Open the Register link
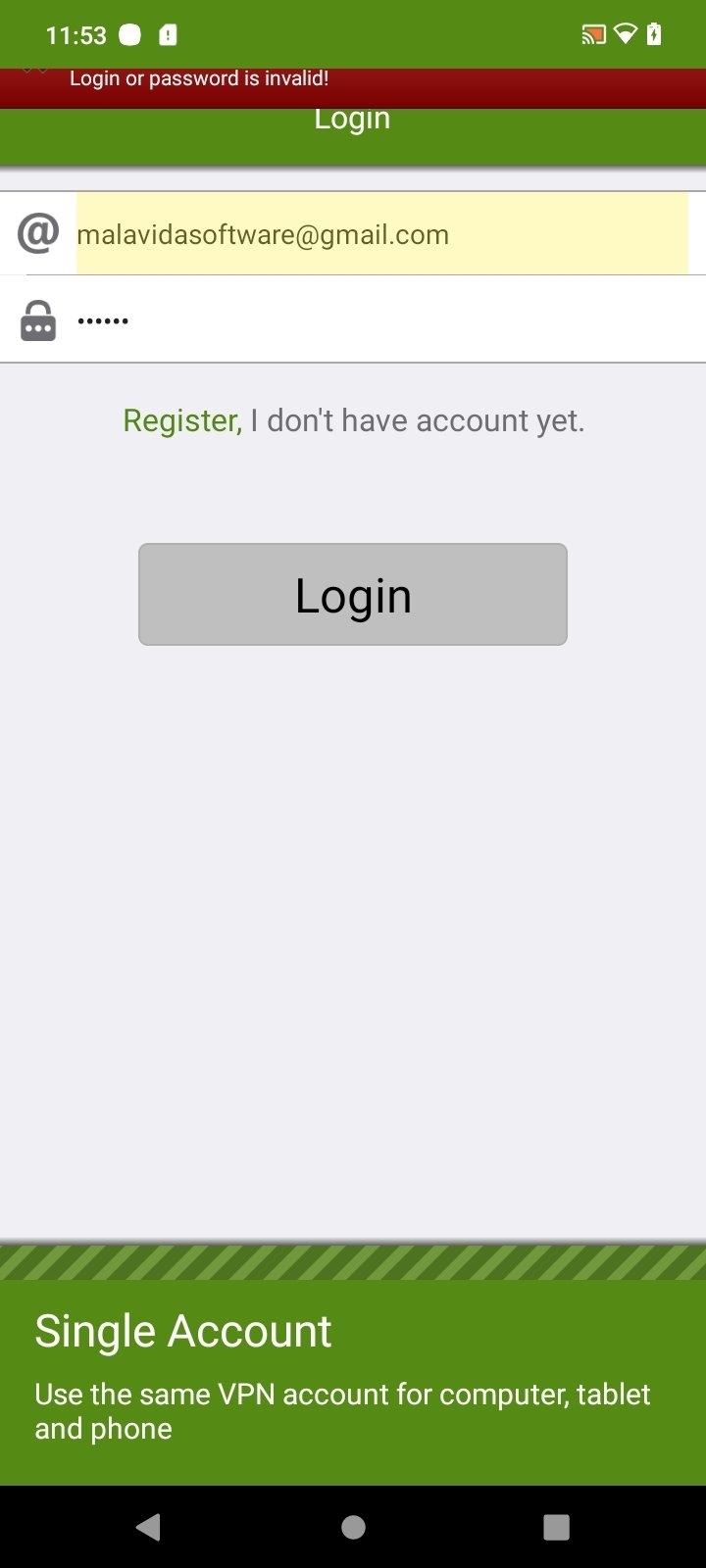706x1568 pixels. tap(181, 420)
